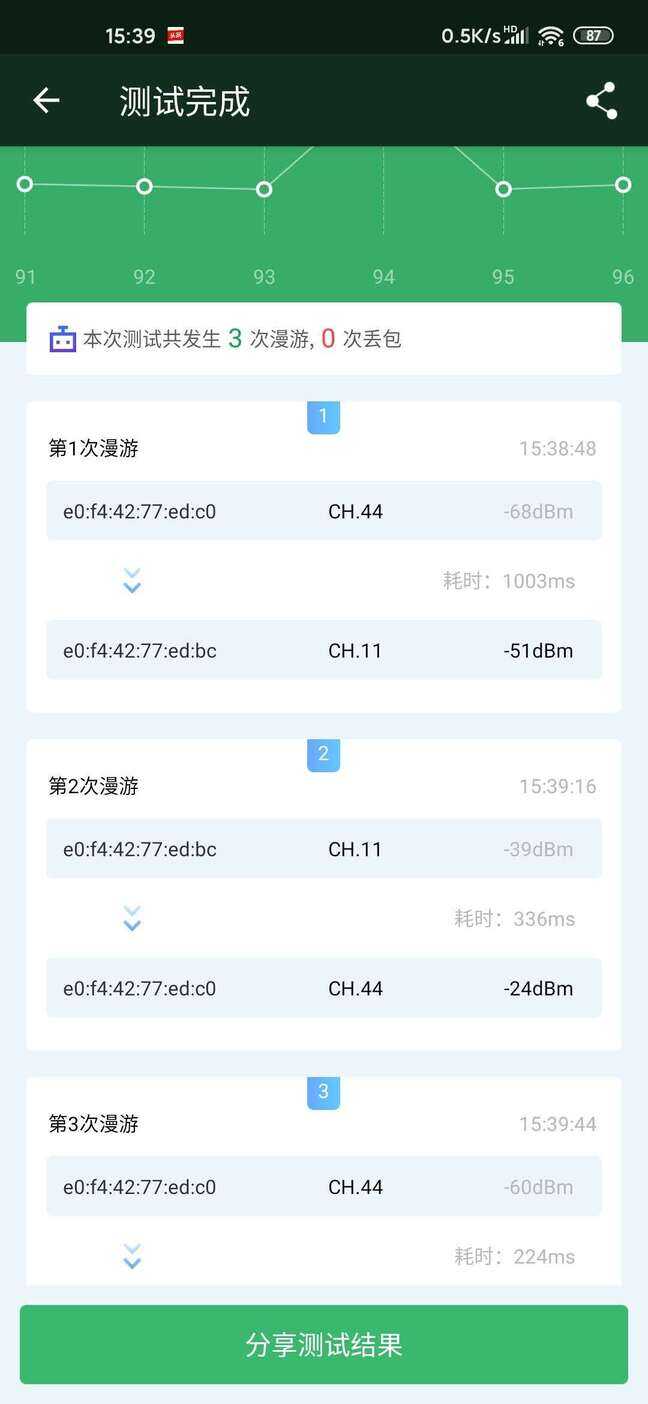Open the share icon in the app bar
Viewport: 648px width, 1404px height.
[601, 101]
